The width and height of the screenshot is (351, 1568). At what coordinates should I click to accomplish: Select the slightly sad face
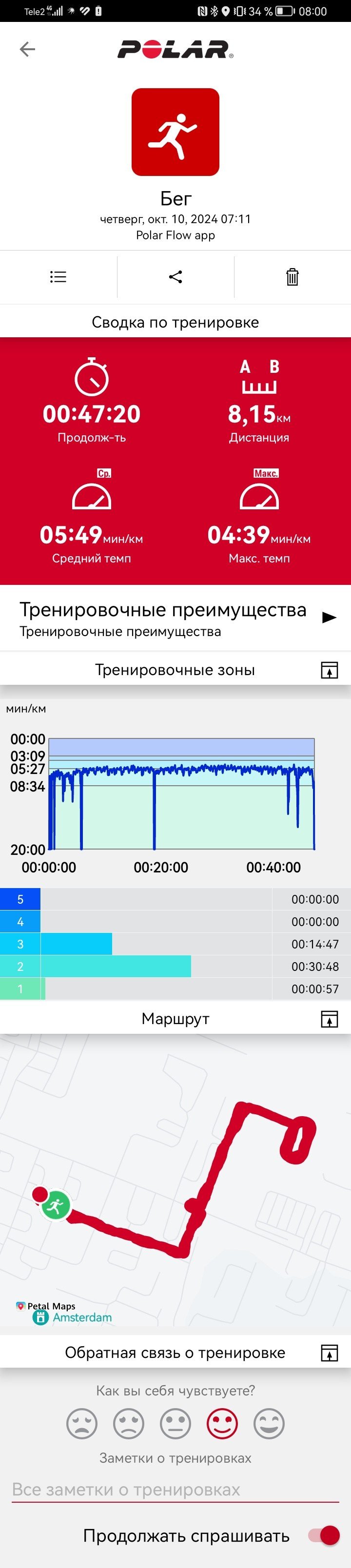click(x=129, y=1424)
